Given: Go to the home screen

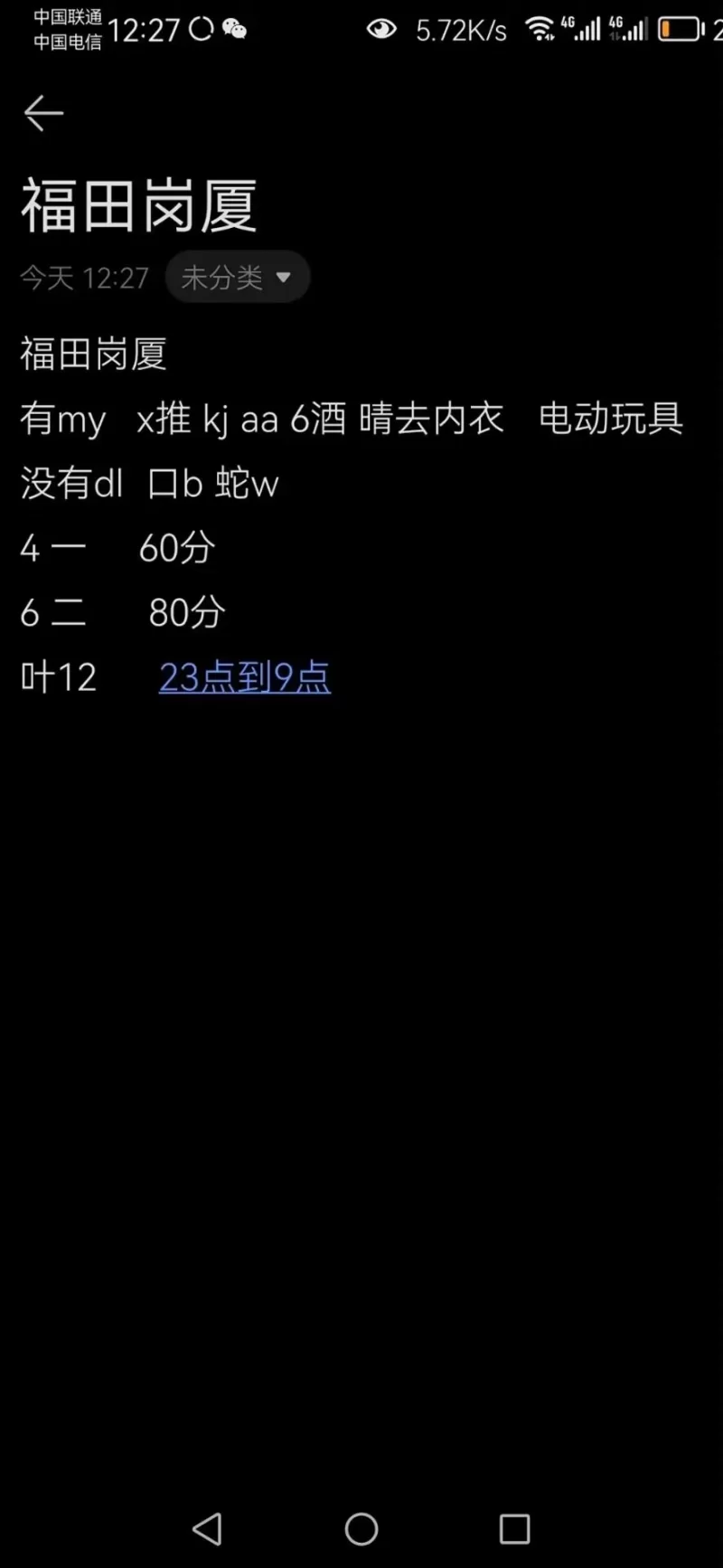Looking at the screenshot, I should (361, 1528).
